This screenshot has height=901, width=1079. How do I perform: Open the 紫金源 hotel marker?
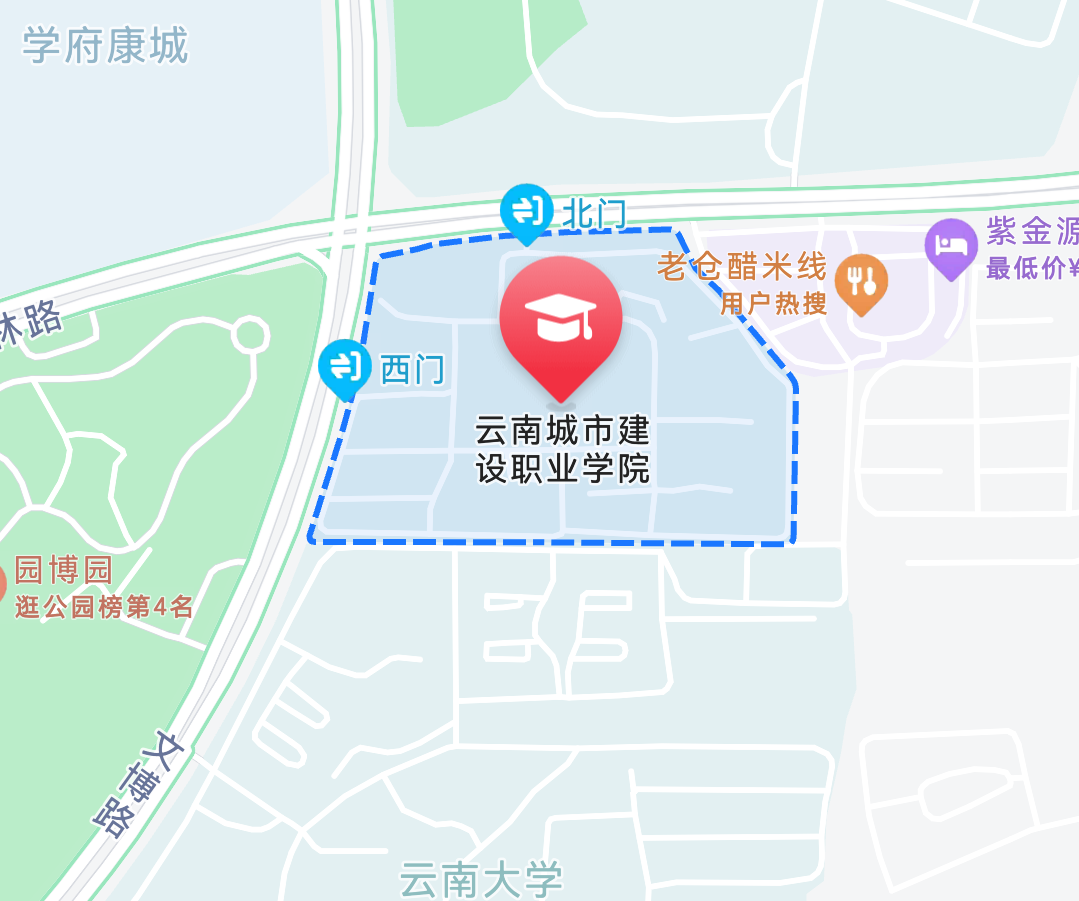(x=950, y=245)
